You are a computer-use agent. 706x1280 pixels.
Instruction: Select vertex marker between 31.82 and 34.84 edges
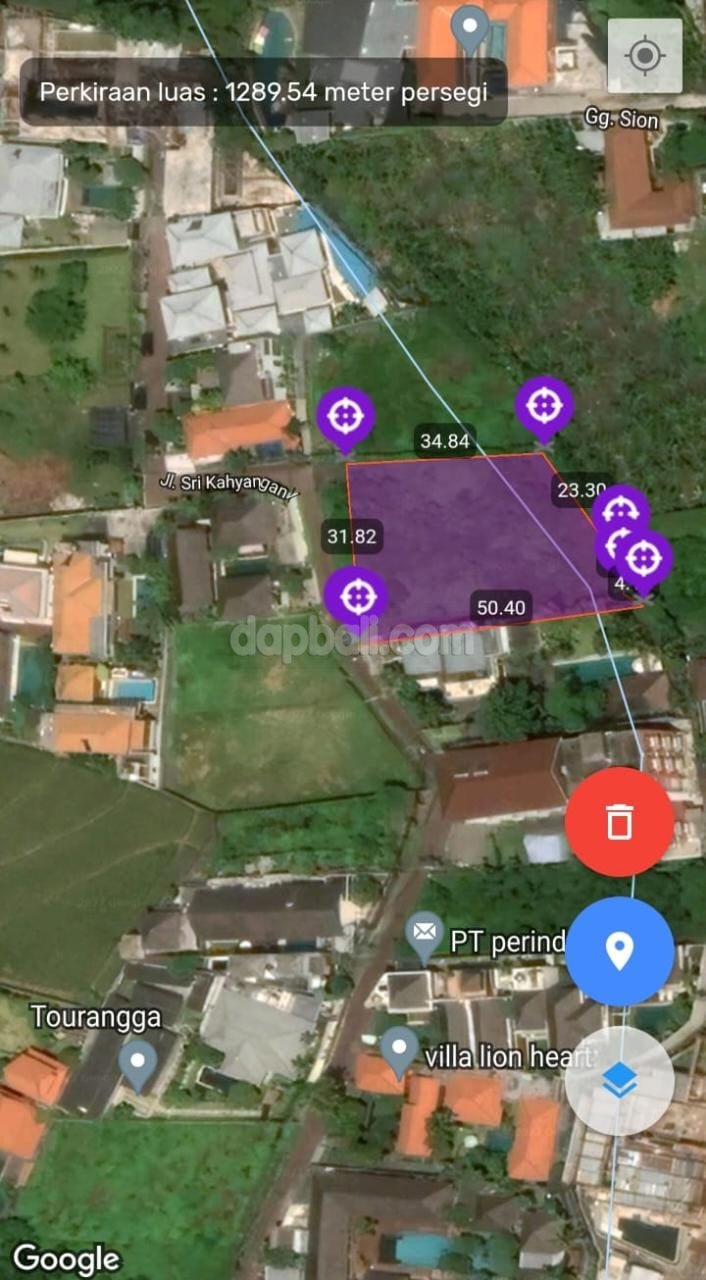(346, 415)
